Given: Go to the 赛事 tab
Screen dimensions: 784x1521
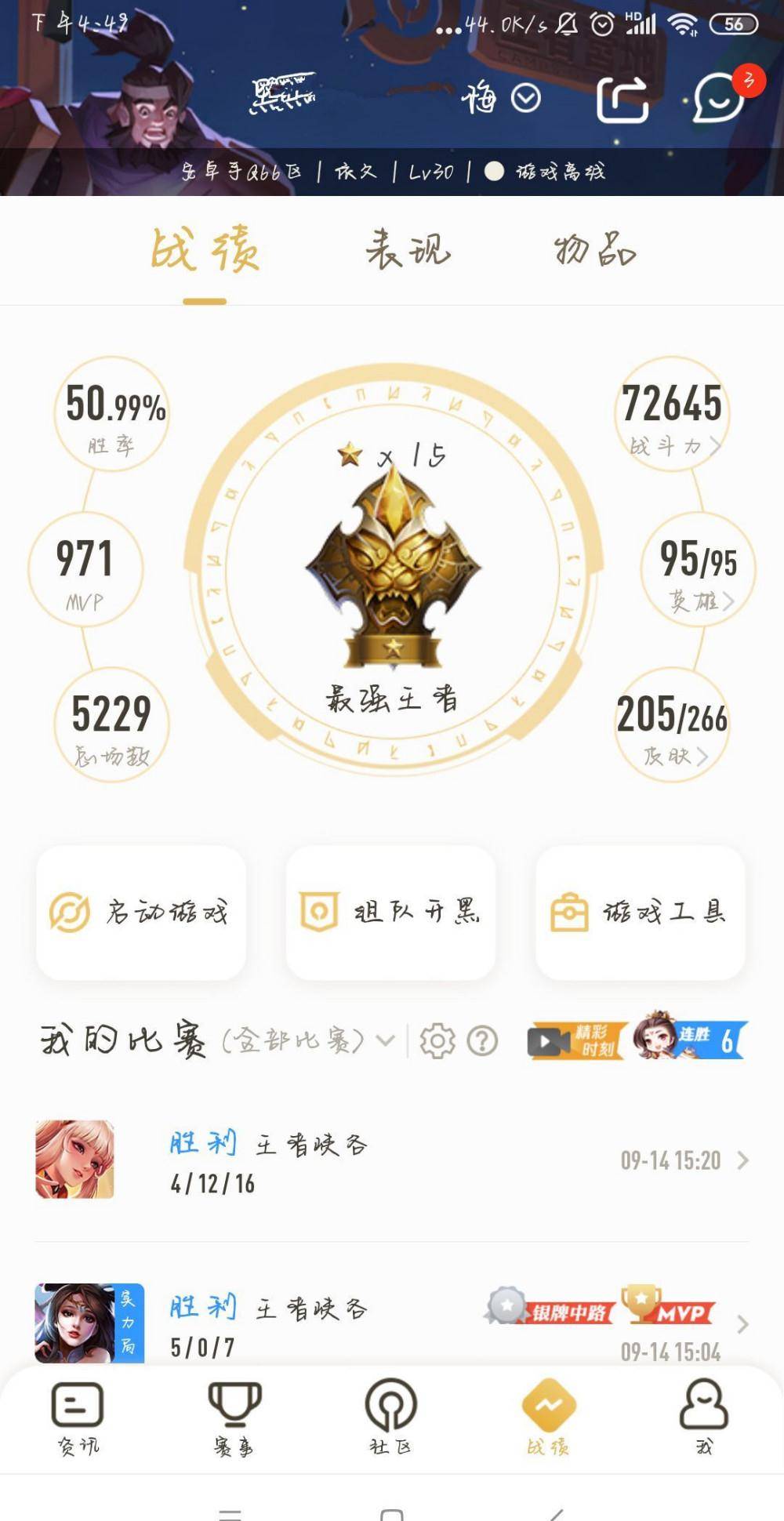Looking at the screenshot, I should coord(234,1419).
